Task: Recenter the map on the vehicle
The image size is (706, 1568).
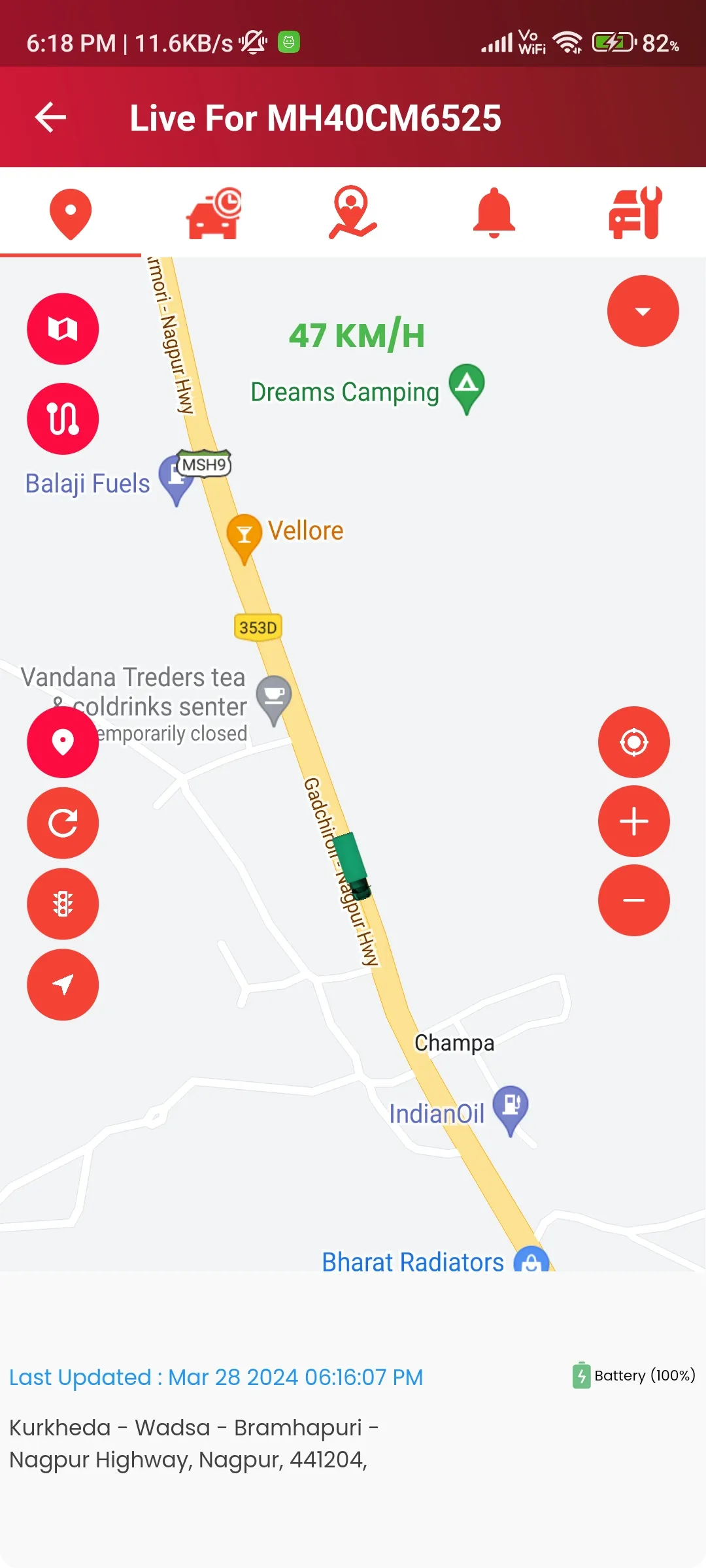Action: pyautogui.click(x=633, y=742)
